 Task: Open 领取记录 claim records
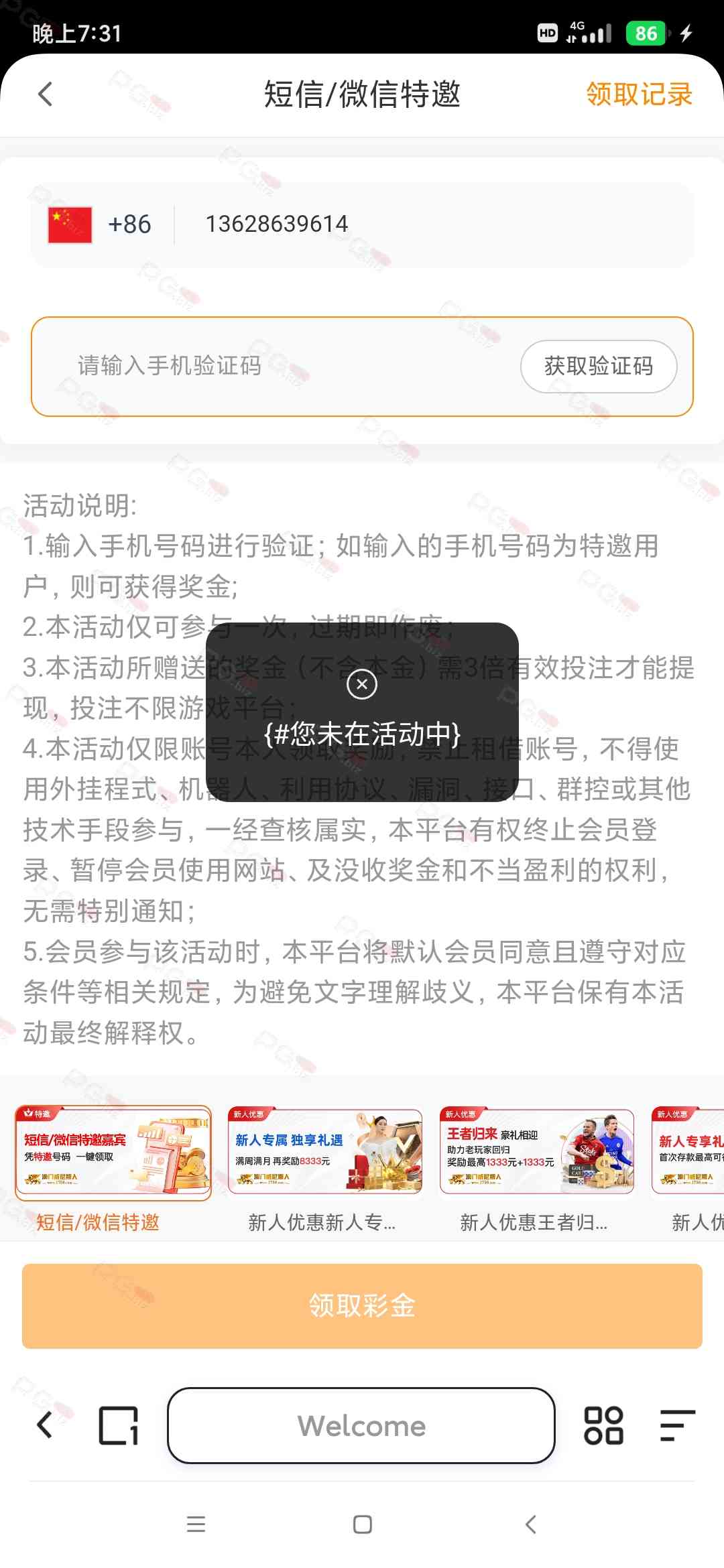[x=638, y=94]
